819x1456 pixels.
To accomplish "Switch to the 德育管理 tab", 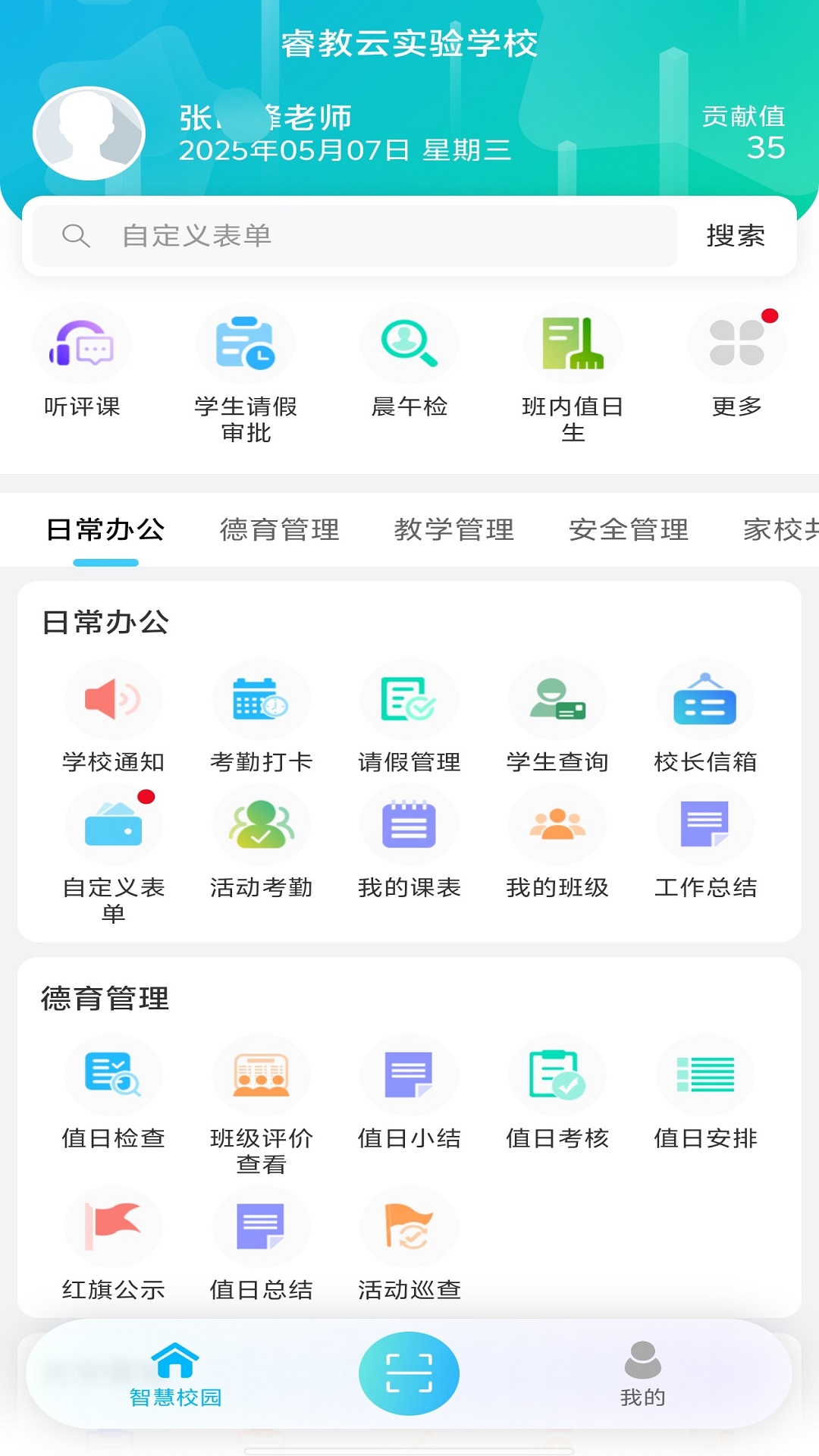I will [280, 529].
